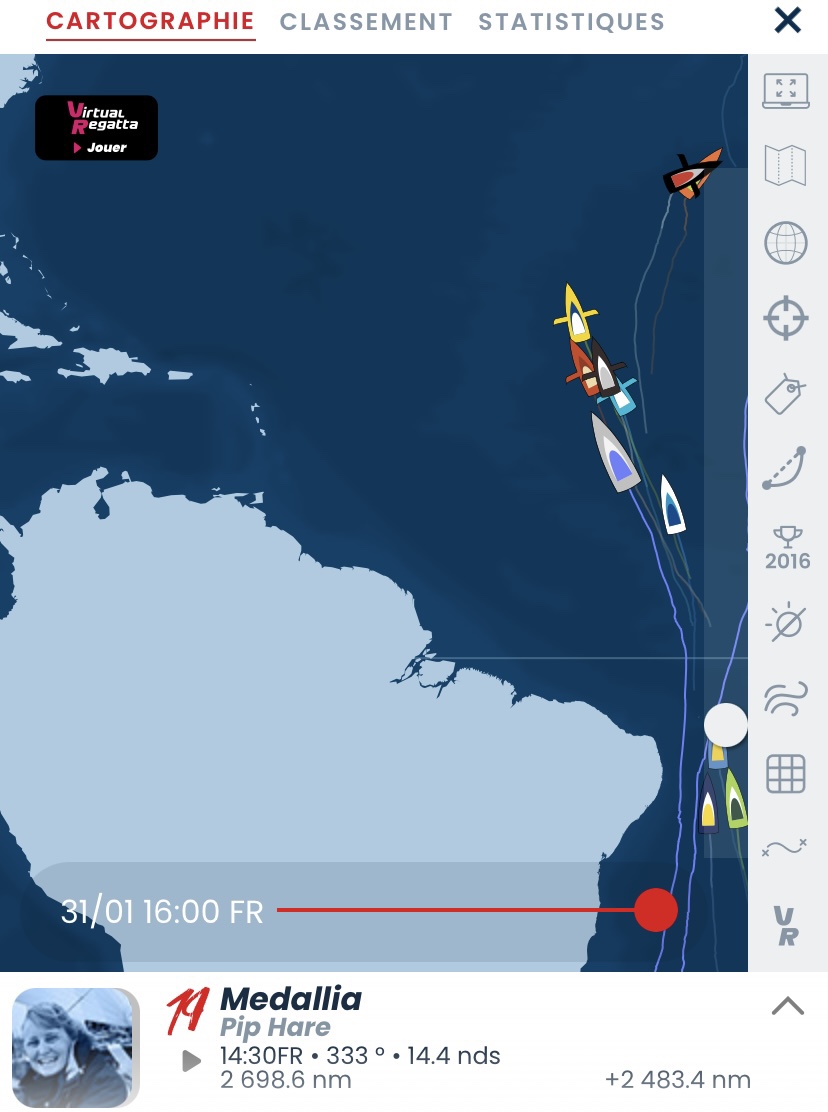Screen dimensions: 828x1112
Task: Open the waypoints track tool
Action: (785, 849)
